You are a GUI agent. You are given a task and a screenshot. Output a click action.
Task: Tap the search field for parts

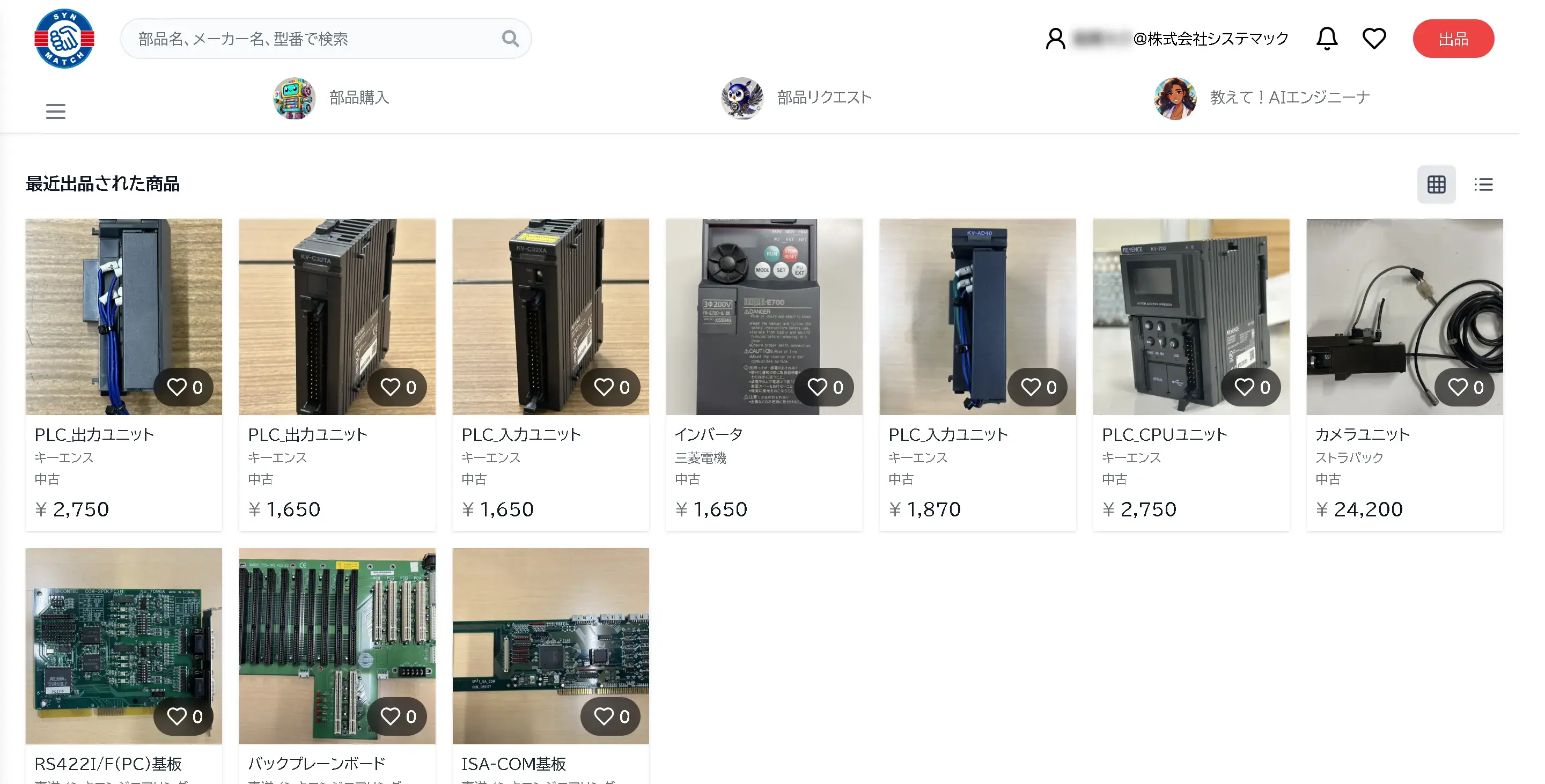[312, 39]
